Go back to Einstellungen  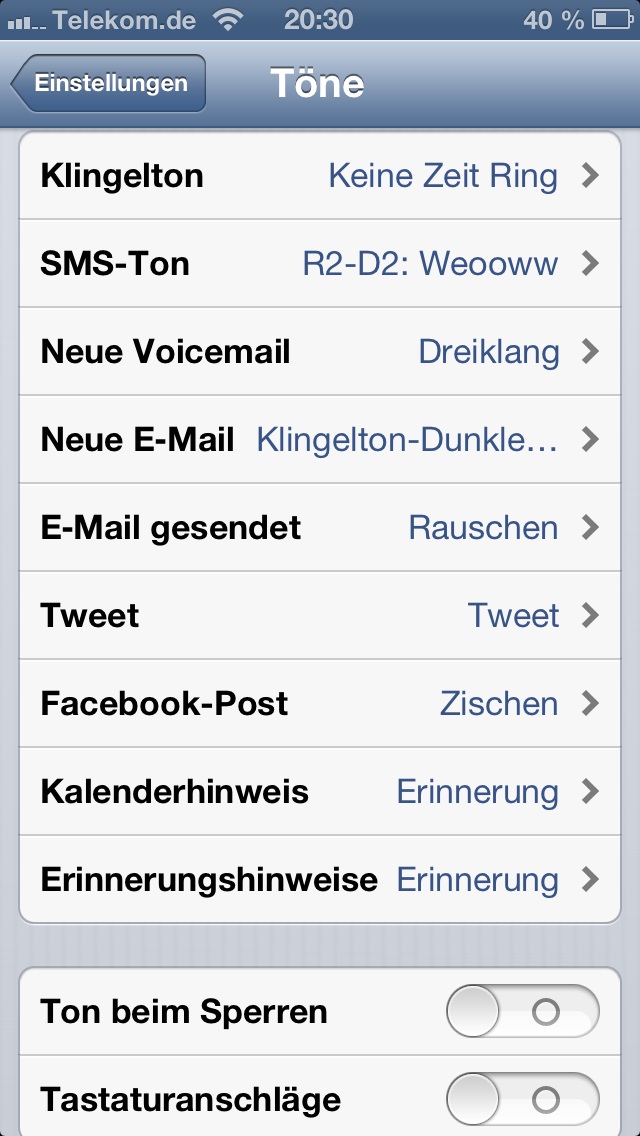tap(108, 83)
